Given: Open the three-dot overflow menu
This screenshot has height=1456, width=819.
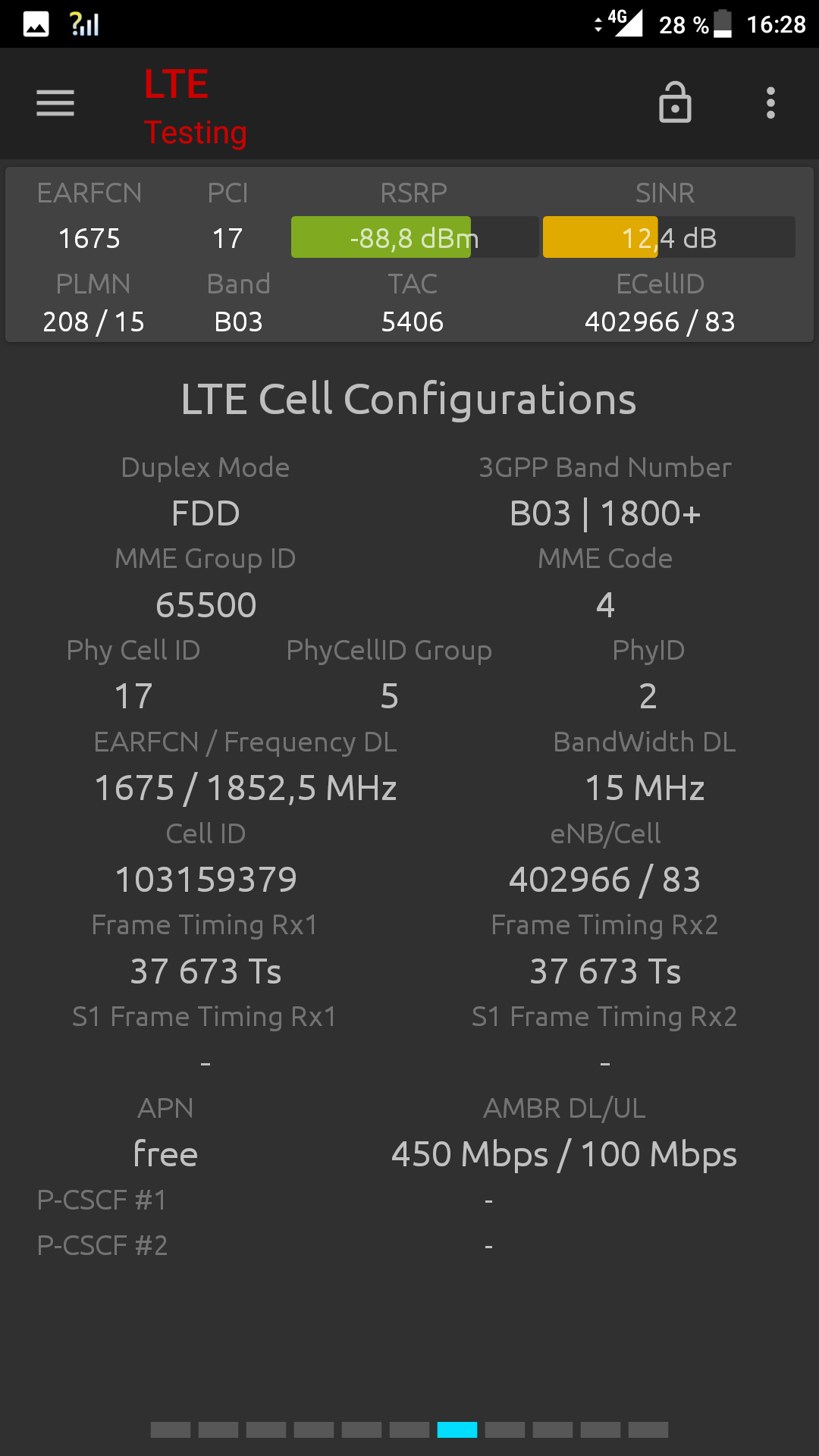Looking at the screenshot, I should point(770,103).
